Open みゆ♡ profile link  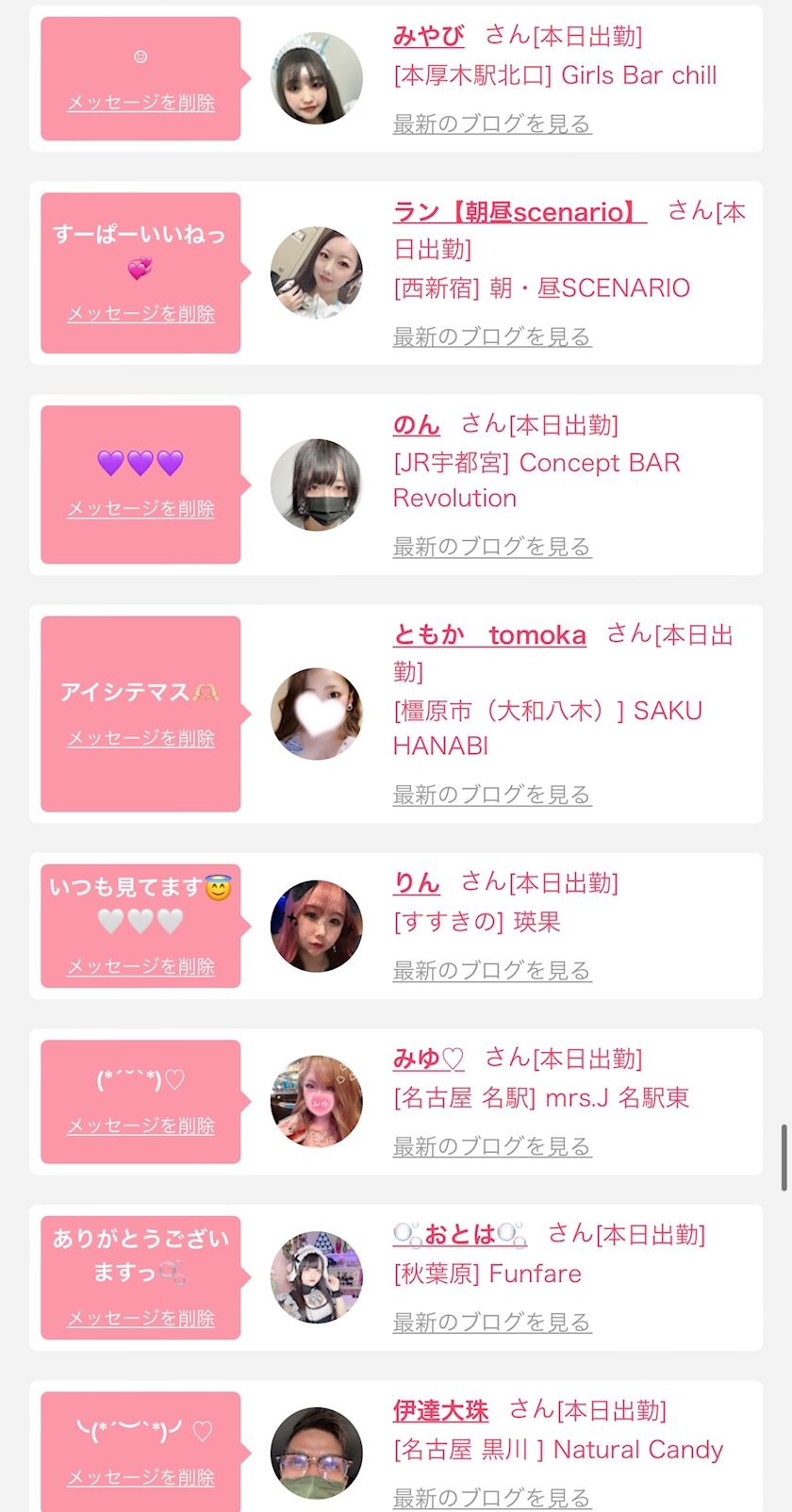coord(428,1059)
